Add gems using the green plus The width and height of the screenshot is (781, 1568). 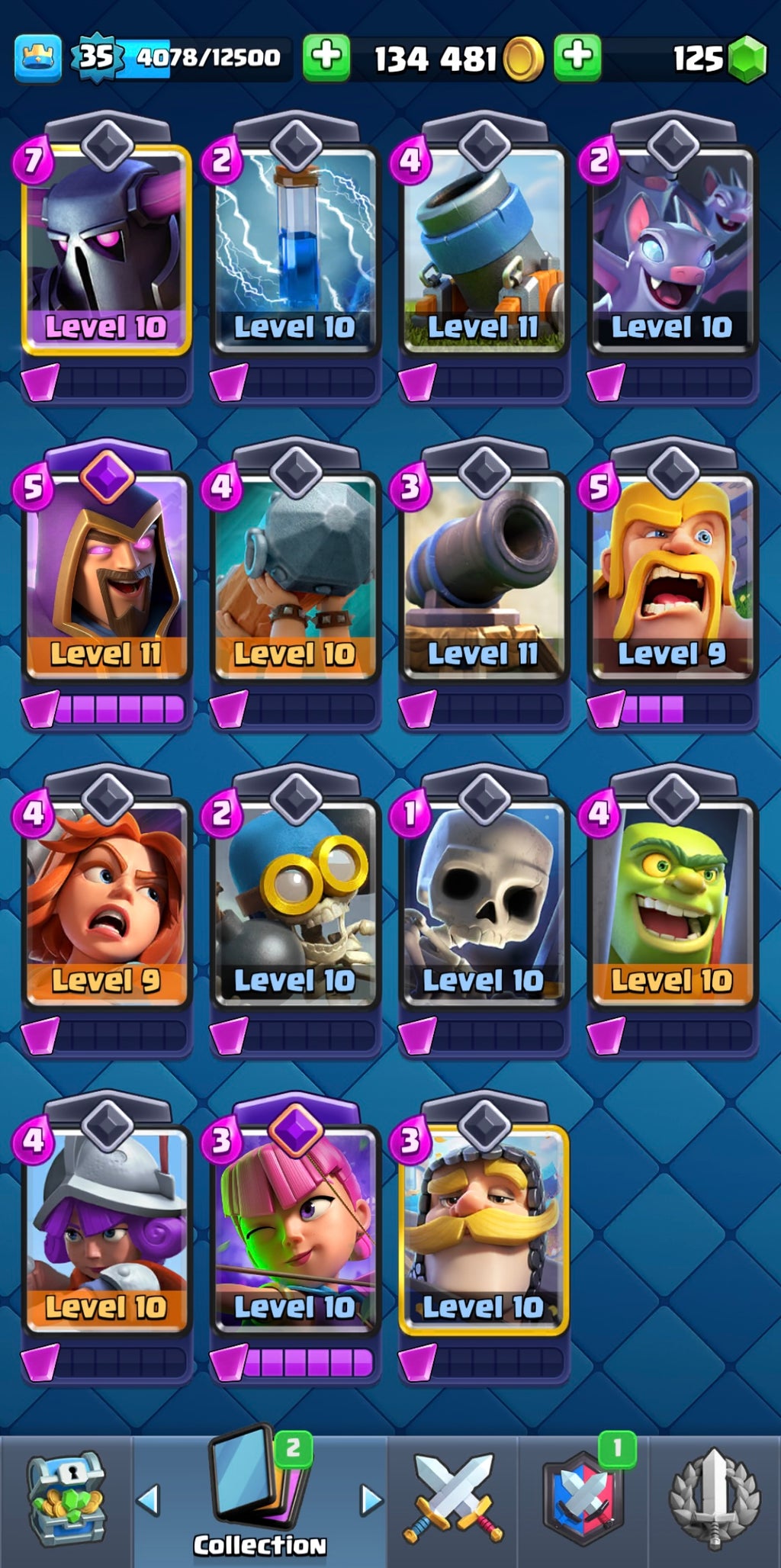(577, 57)
